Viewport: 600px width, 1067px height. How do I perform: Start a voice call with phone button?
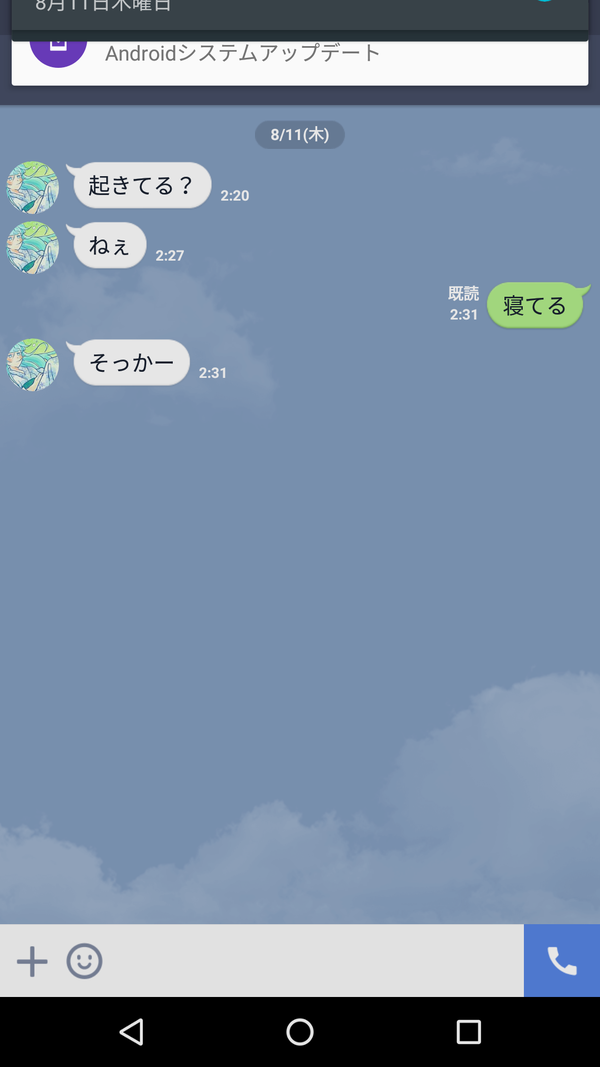tap(562, 961)
